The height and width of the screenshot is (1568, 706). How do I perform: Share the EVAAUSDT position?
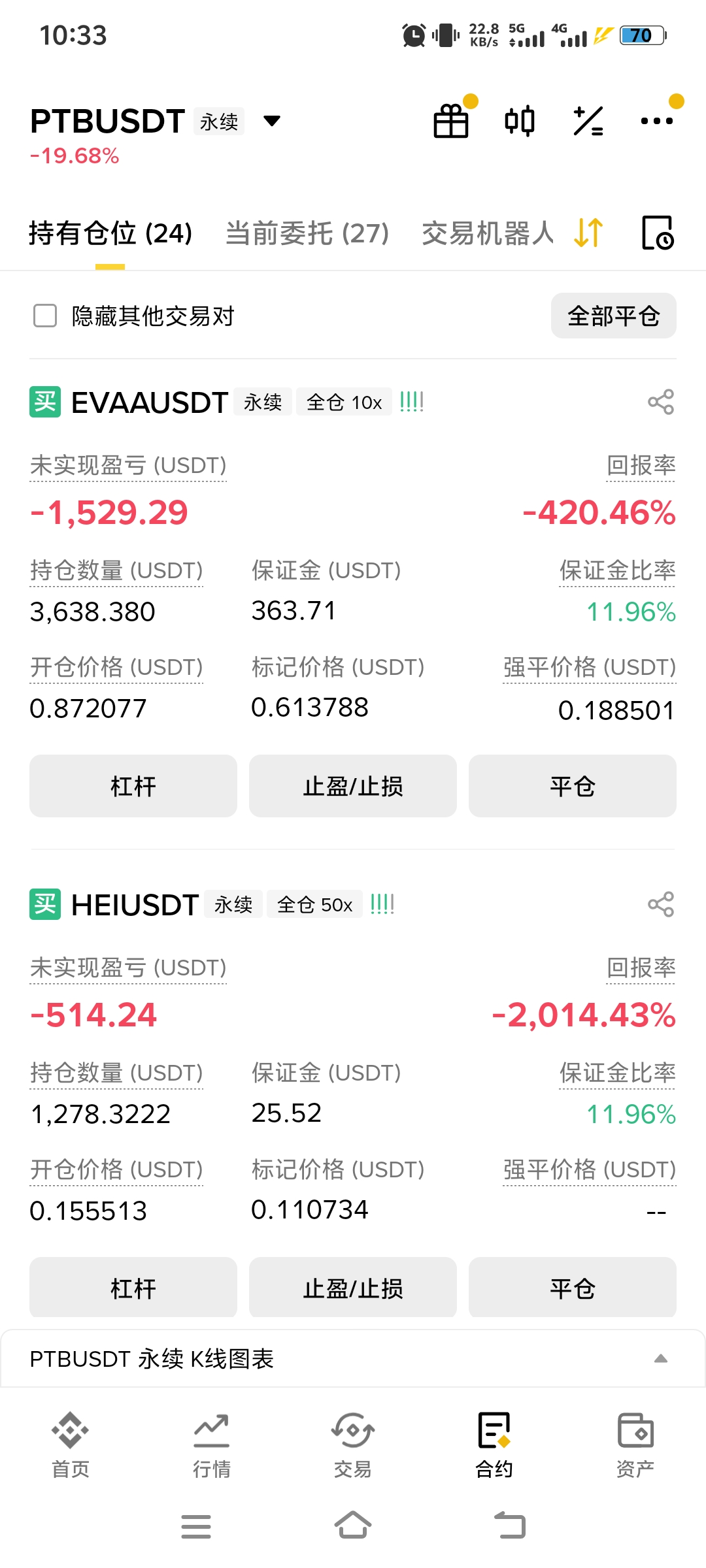coord(660,402)
